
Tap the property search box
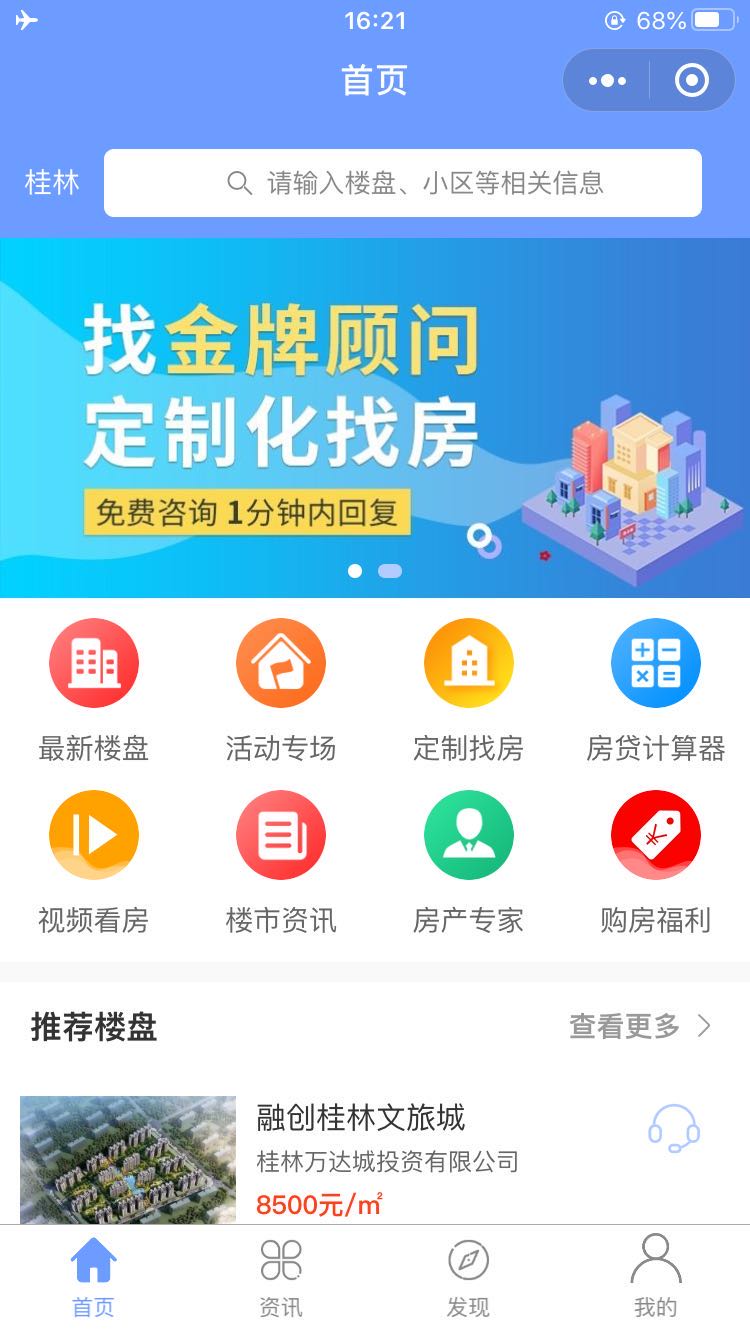403,183
